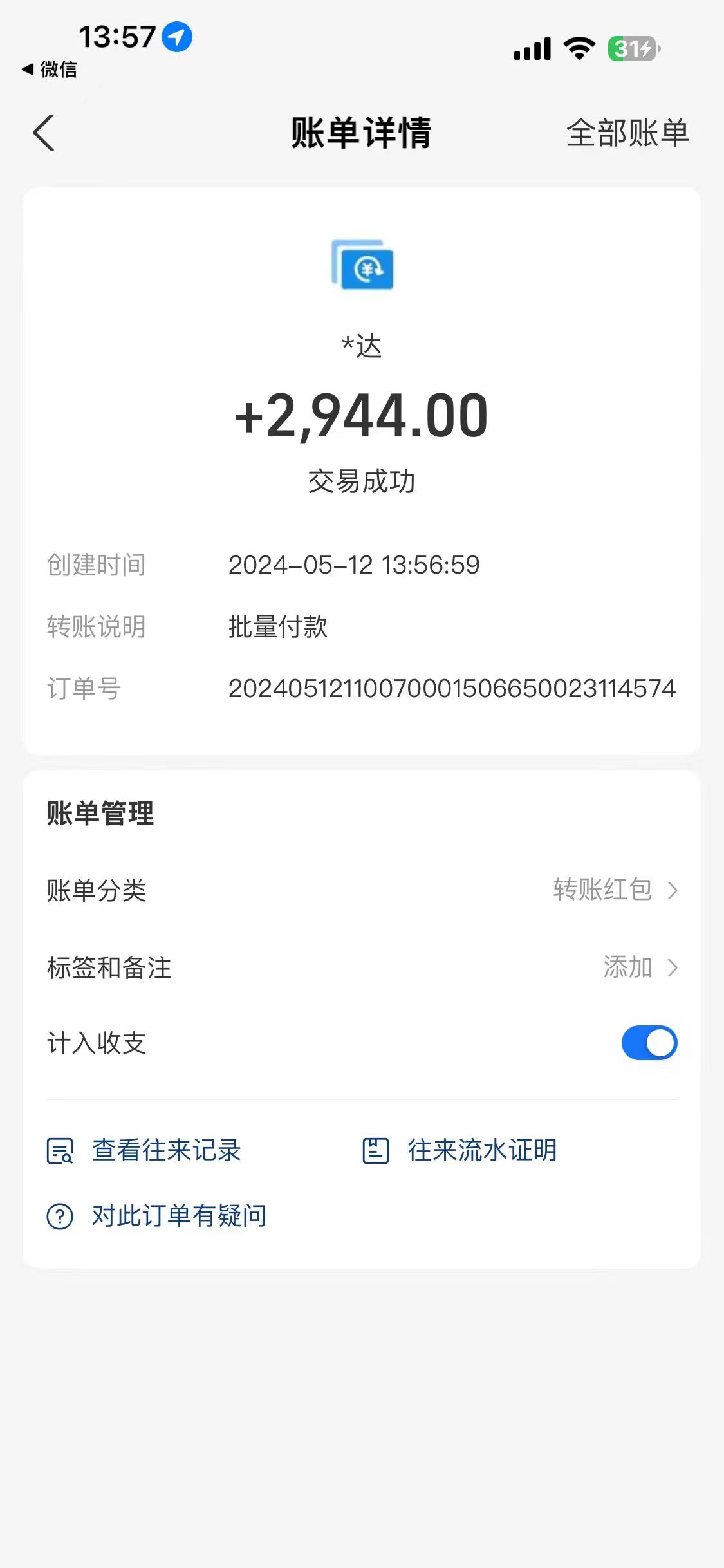Click the blue batch payment transfer icon

pos(362,266)
